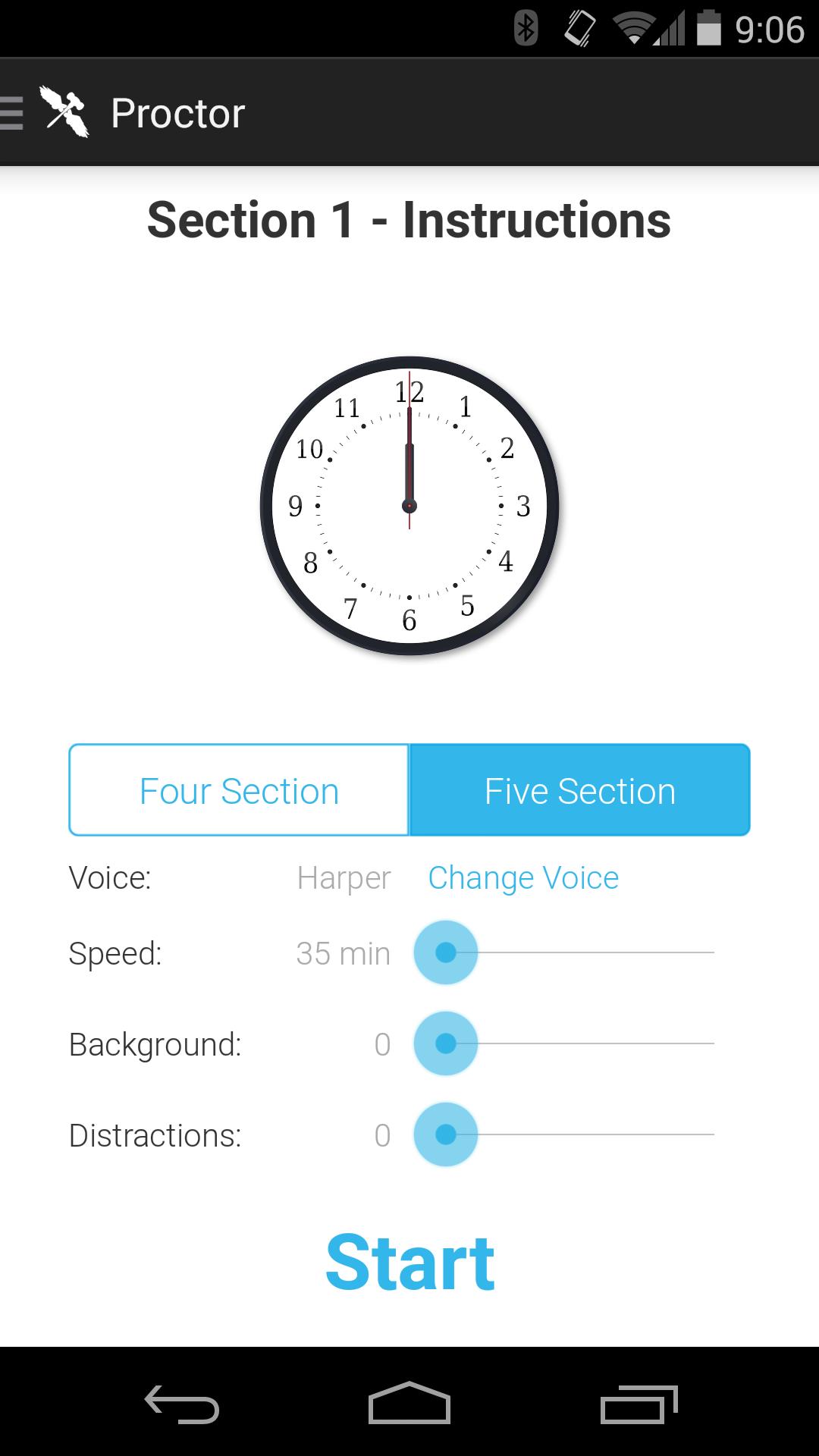The height and width of the screenshot is (1456, 819).
Task: Start the proctor timer
Action: pos(409,1263)
